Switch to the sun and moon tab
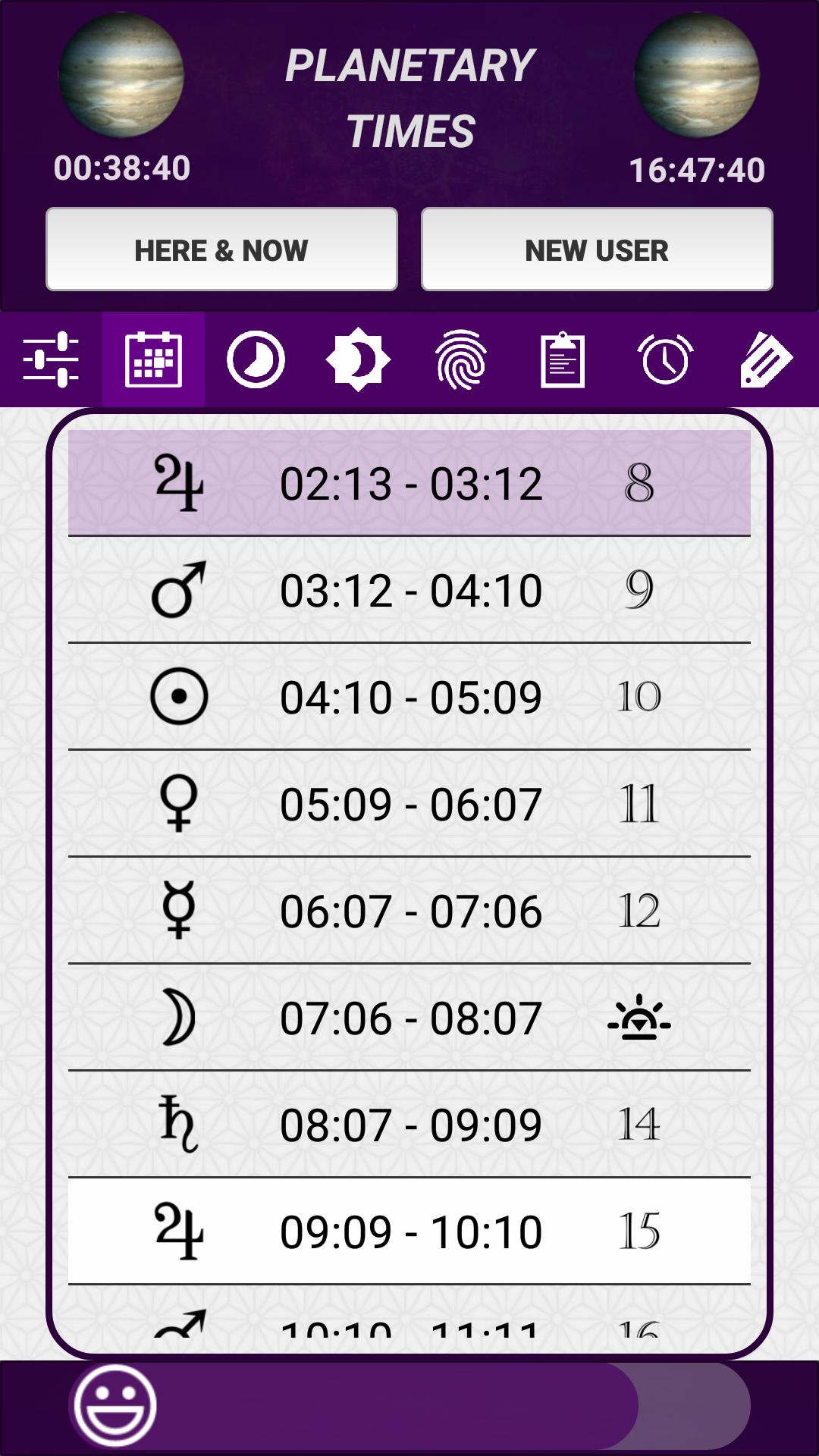 tap(358, 359)
